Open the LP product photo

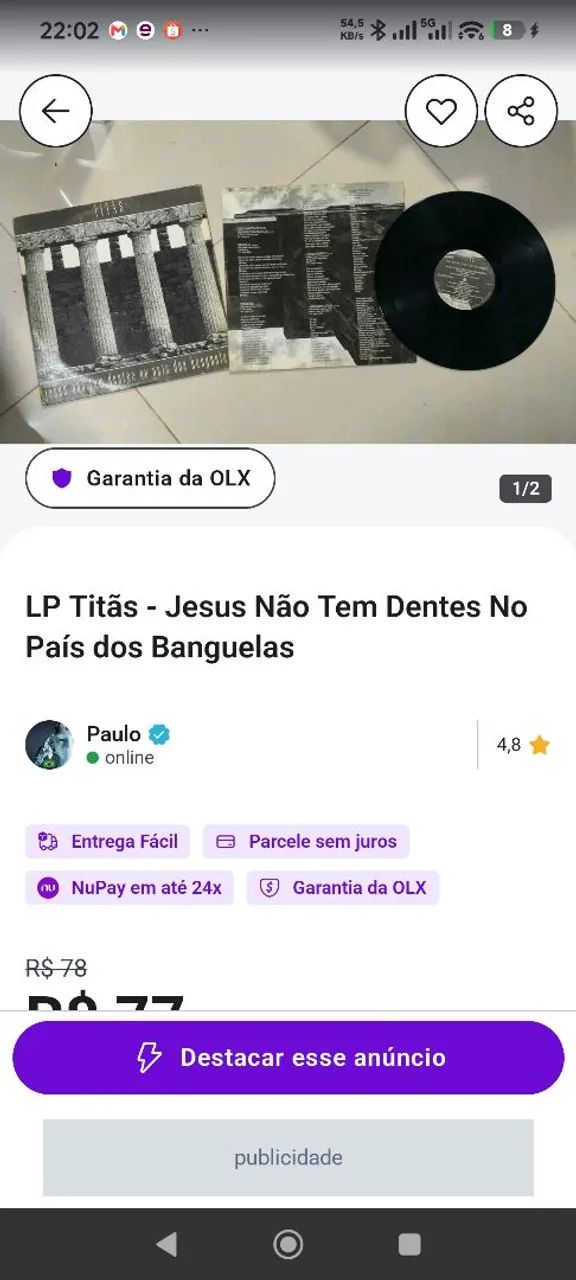(288, 282)
